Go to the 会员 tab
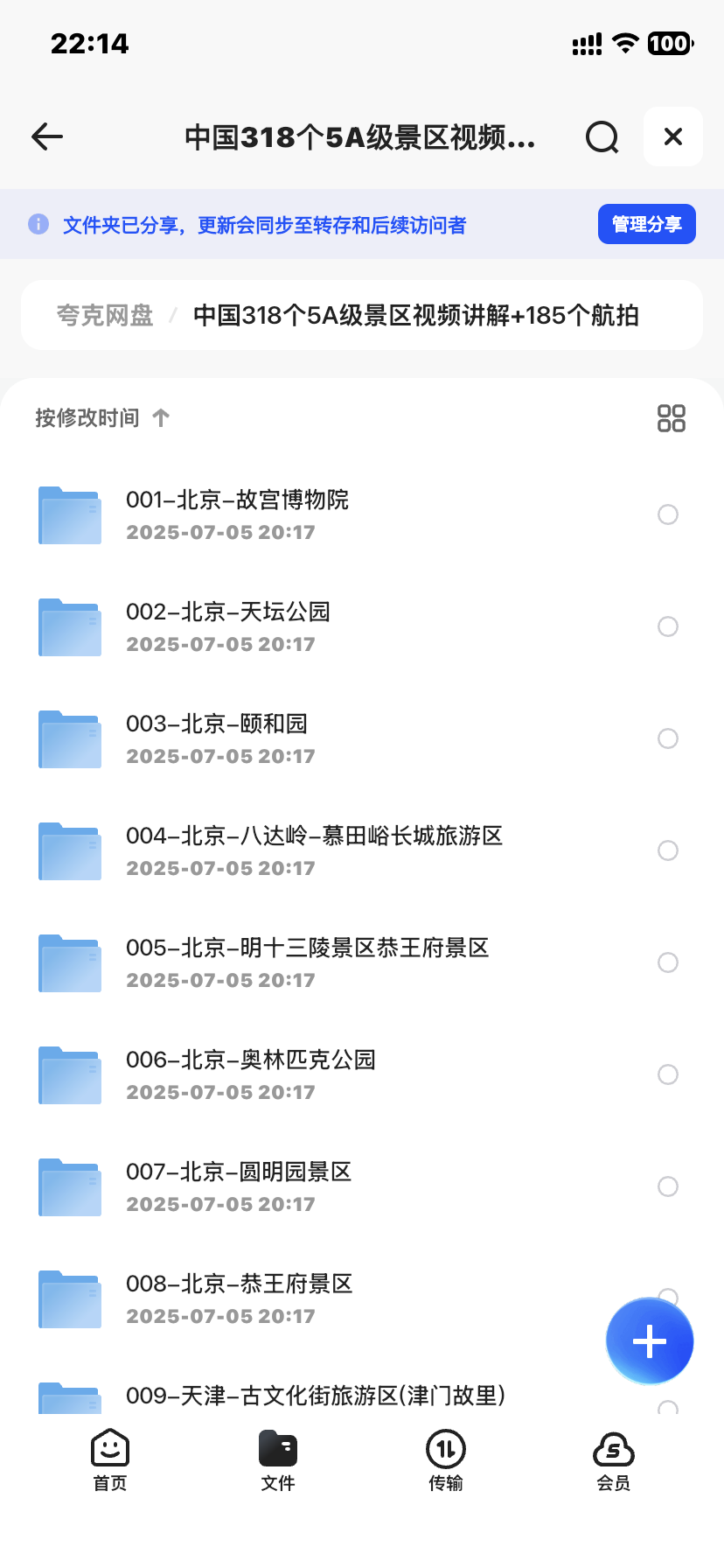This screenshot has height=1568, width=724. (x=613, y=1459)
